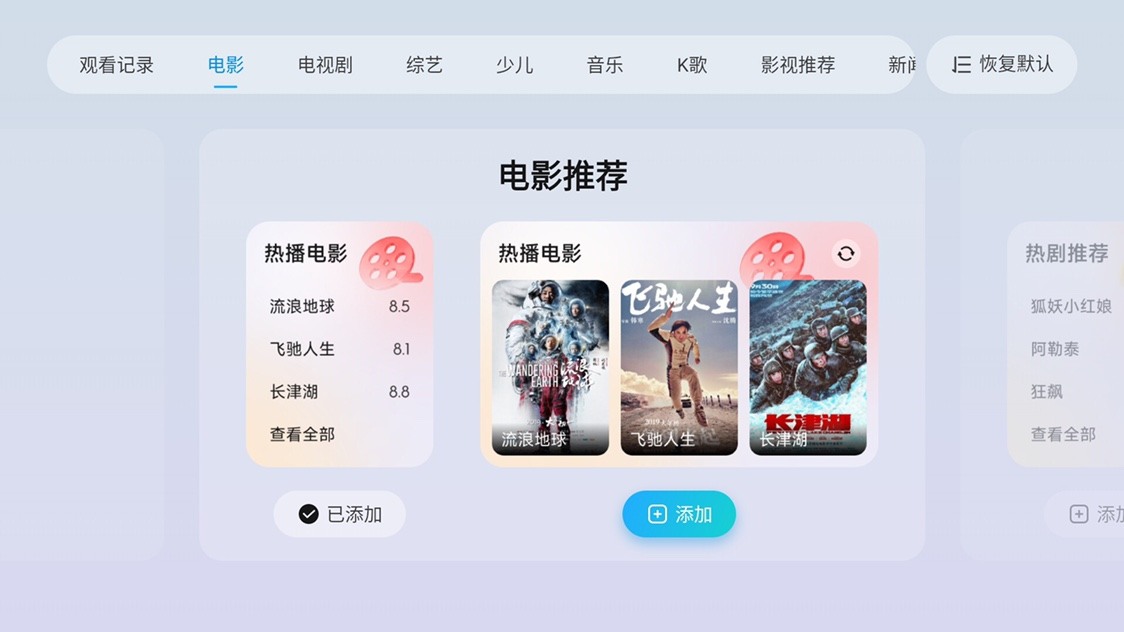The height and width of the screenshot is (632, 1124).
Task: Select the 影视推荐 tab
Action: 797,65
